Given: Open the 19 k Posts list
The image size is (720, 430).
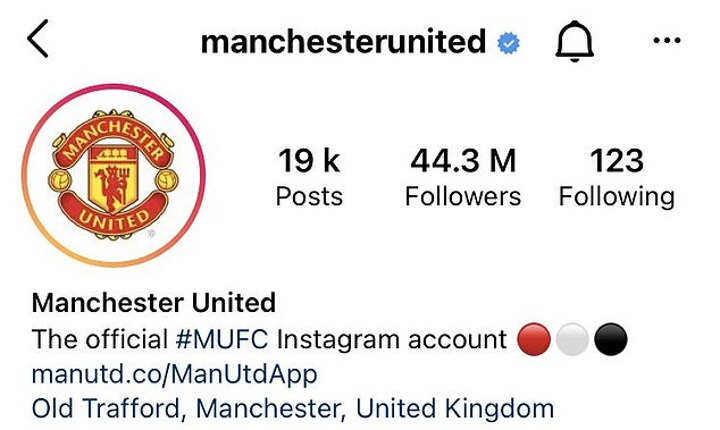Looking at the screenshot, I should tap(309, 177).
